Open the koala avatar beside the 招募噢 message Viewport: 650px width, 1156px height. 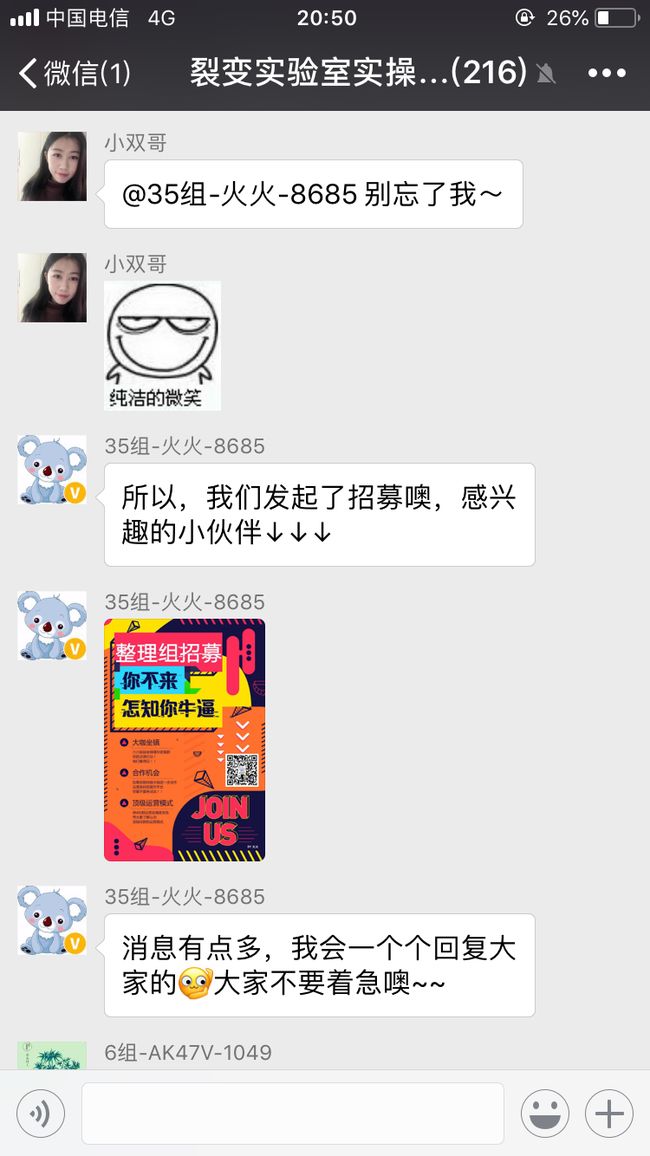52,470
